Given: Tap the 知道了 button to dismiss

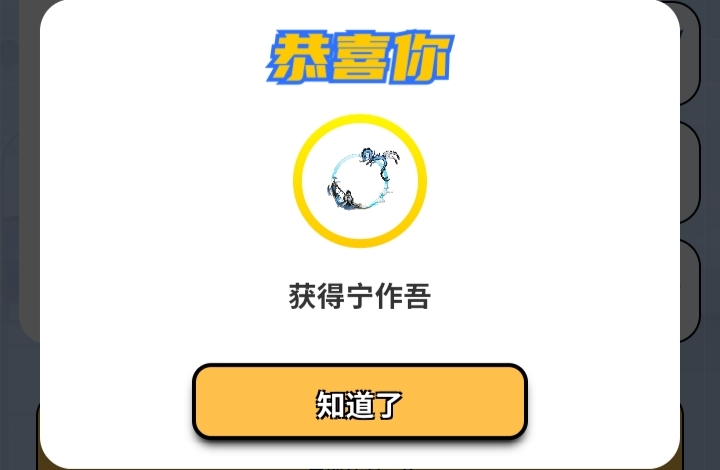Looking at the screenshot, I should [360, 402].
